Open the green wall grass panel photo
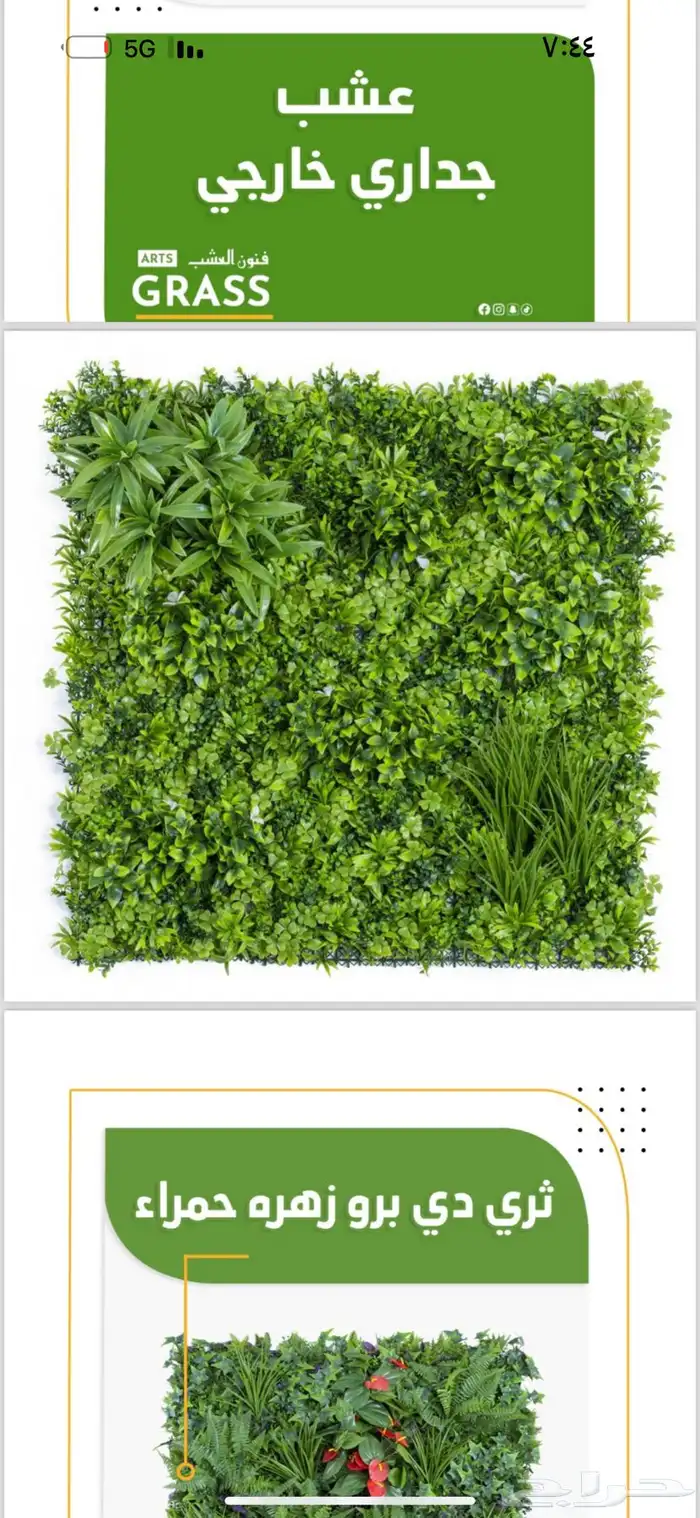Image resolution: width=700 pixels, height=1518 pixels. coord(350,666)
